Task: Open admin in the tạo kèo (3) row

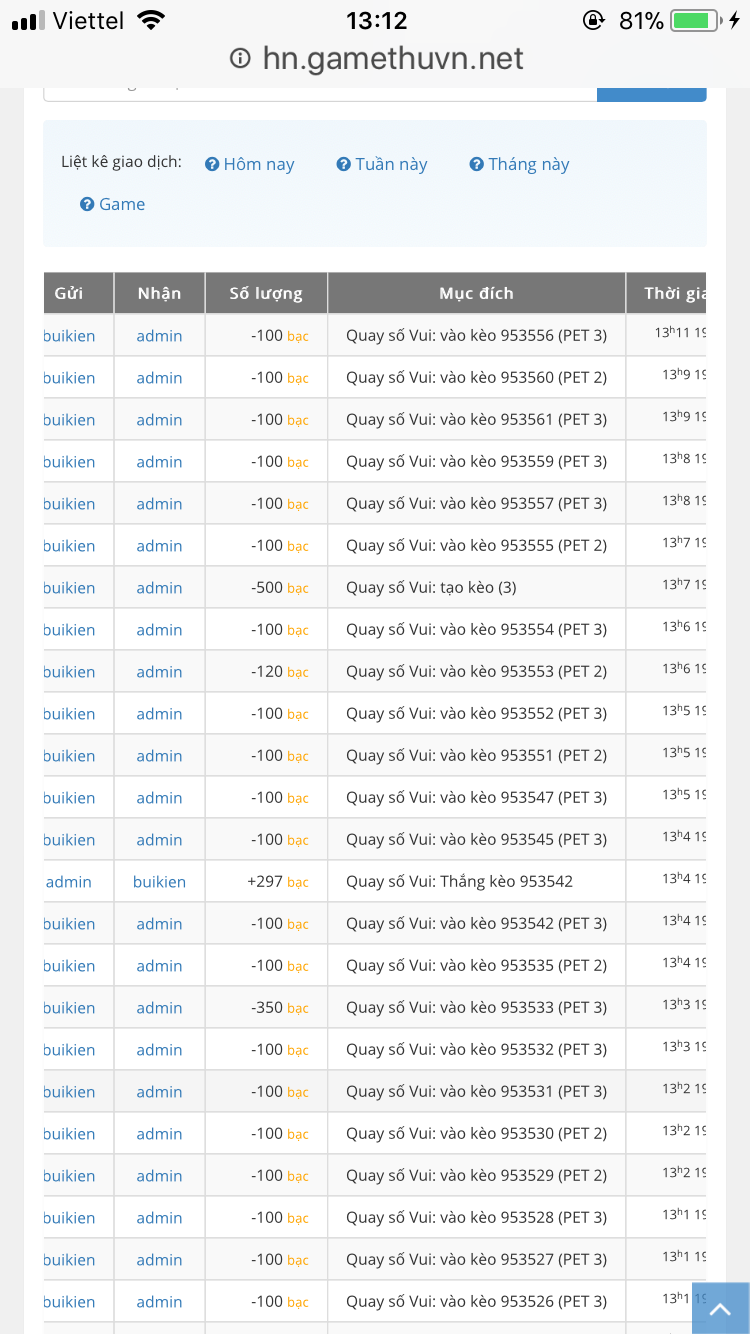Action: click(159, 588)
